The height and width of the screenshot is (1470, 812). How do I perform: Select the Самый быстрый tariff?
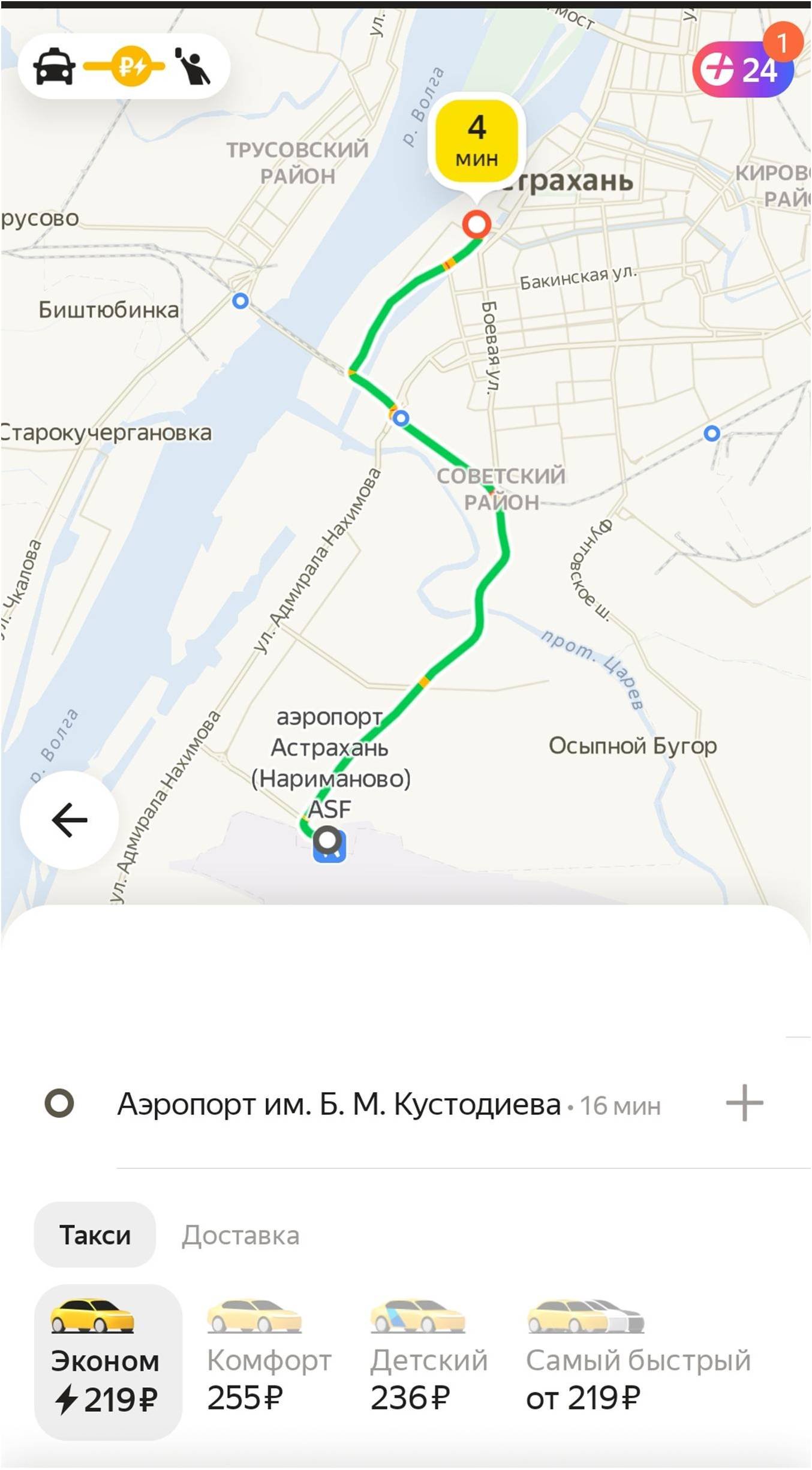coord(639,1356)
